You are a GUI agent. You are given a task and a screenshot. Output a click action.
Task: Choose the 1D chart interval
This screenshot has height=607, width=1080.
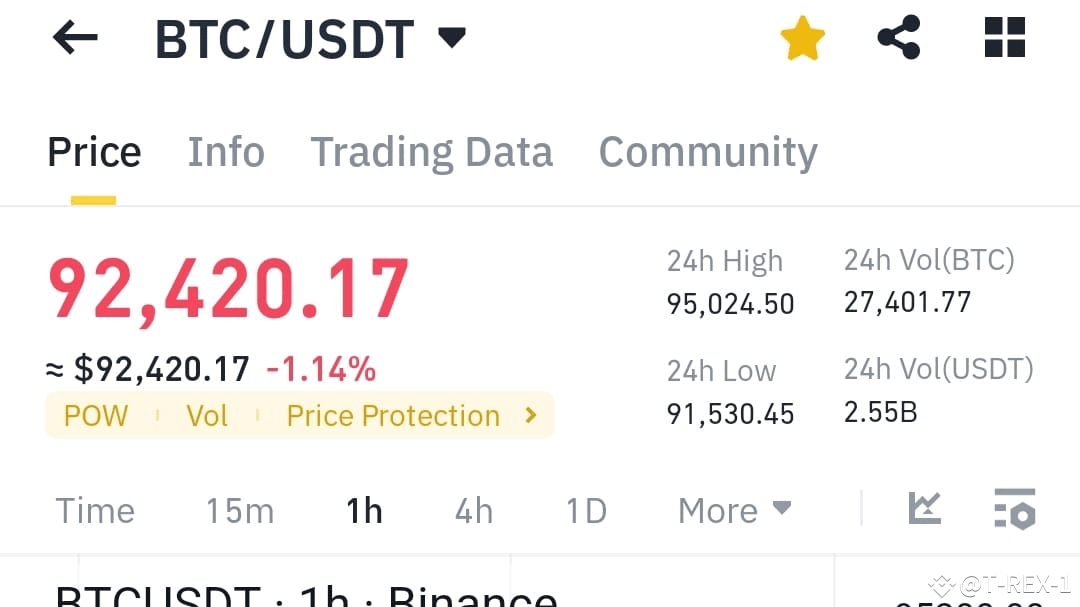click(586, 511)
